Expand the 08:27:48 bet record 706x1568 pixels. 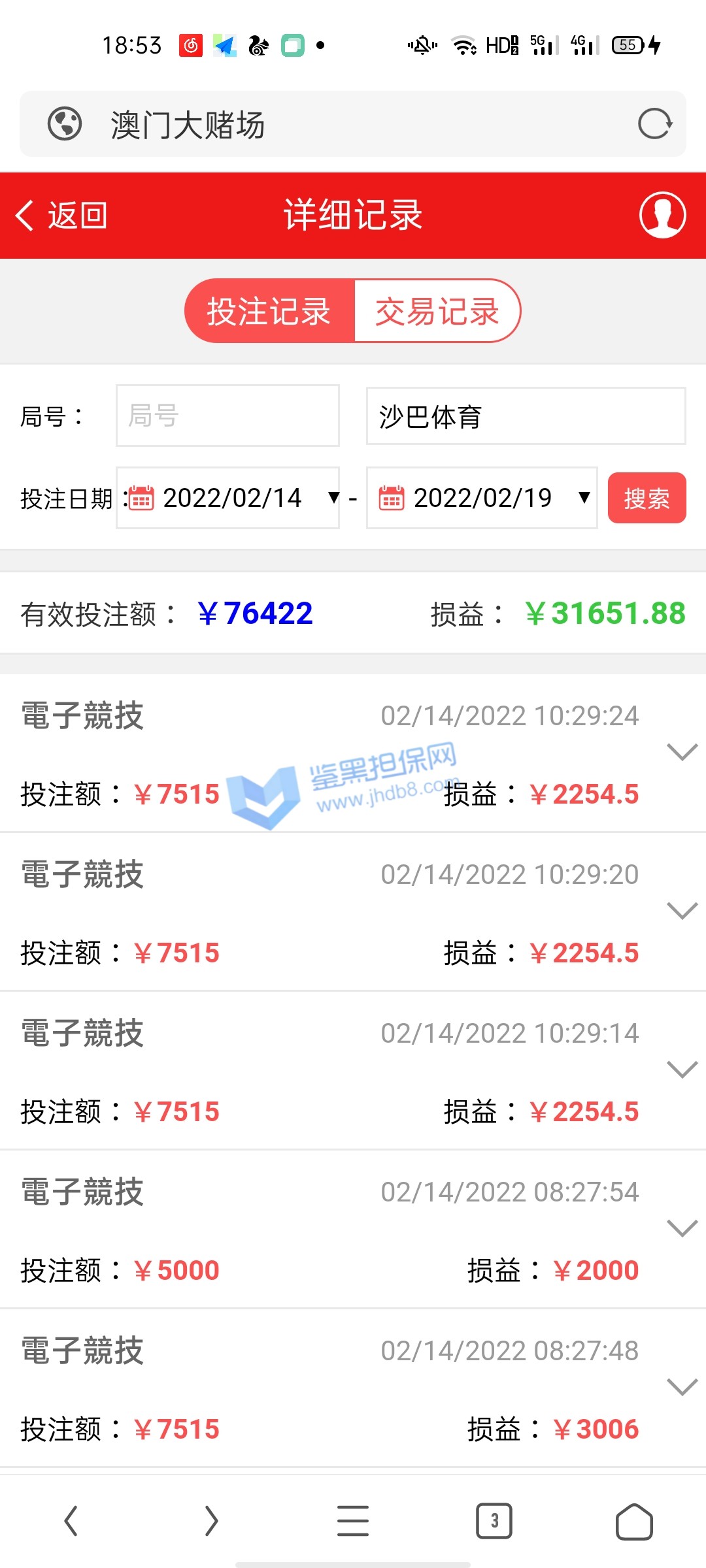(x=682, y=1387)
